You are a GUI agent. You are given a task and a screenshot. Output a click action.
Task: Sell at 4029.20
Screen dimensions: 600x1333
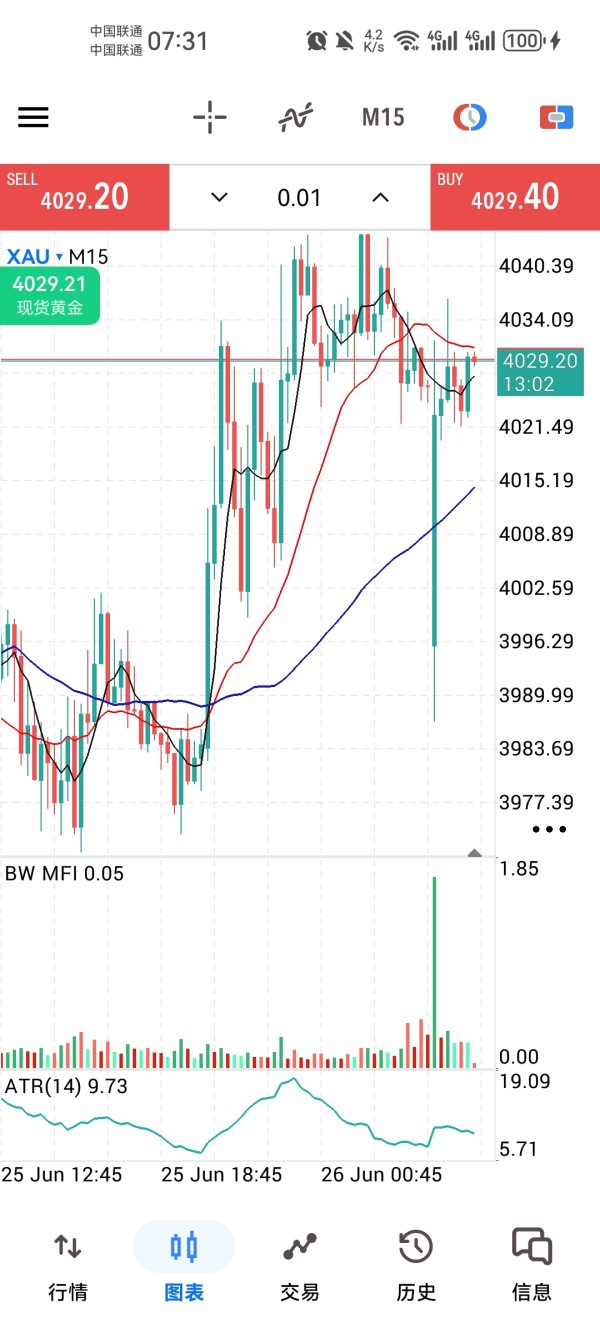(x=85, y=198)
